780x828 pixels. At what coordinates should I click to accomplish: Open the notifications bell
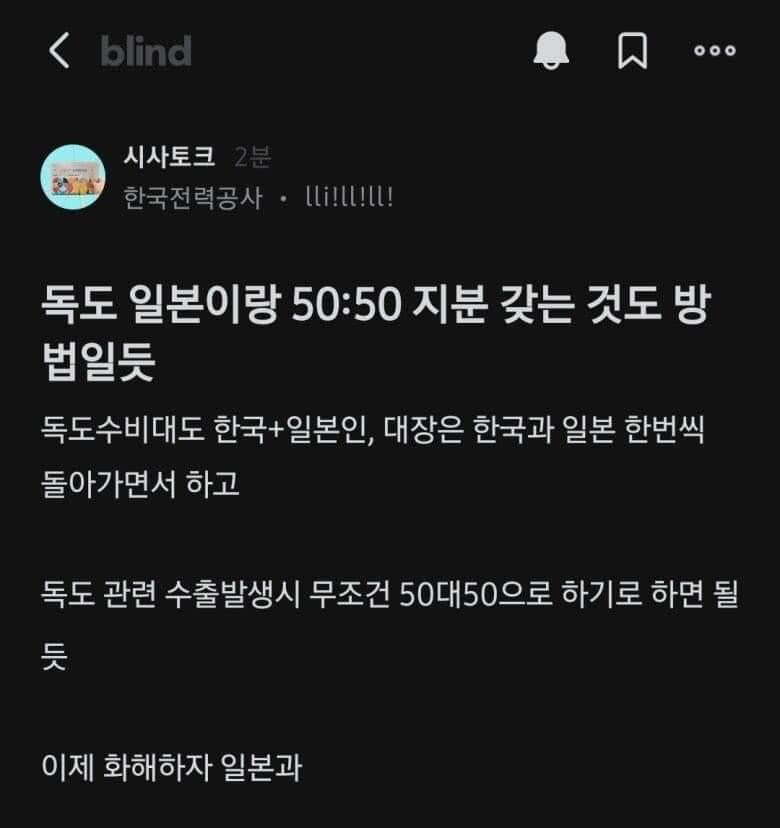pos(551,50)
